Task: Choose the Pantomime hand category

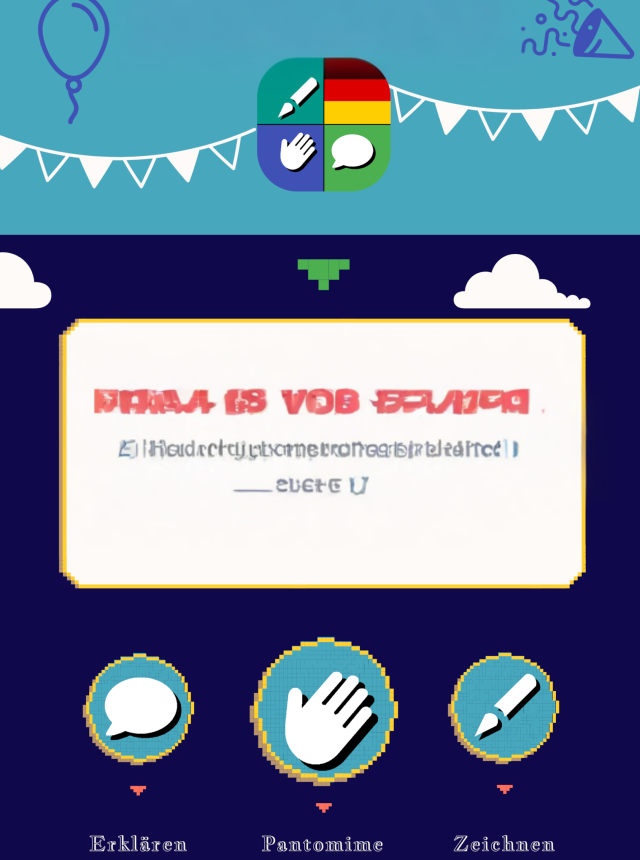Action: point(324,712)
